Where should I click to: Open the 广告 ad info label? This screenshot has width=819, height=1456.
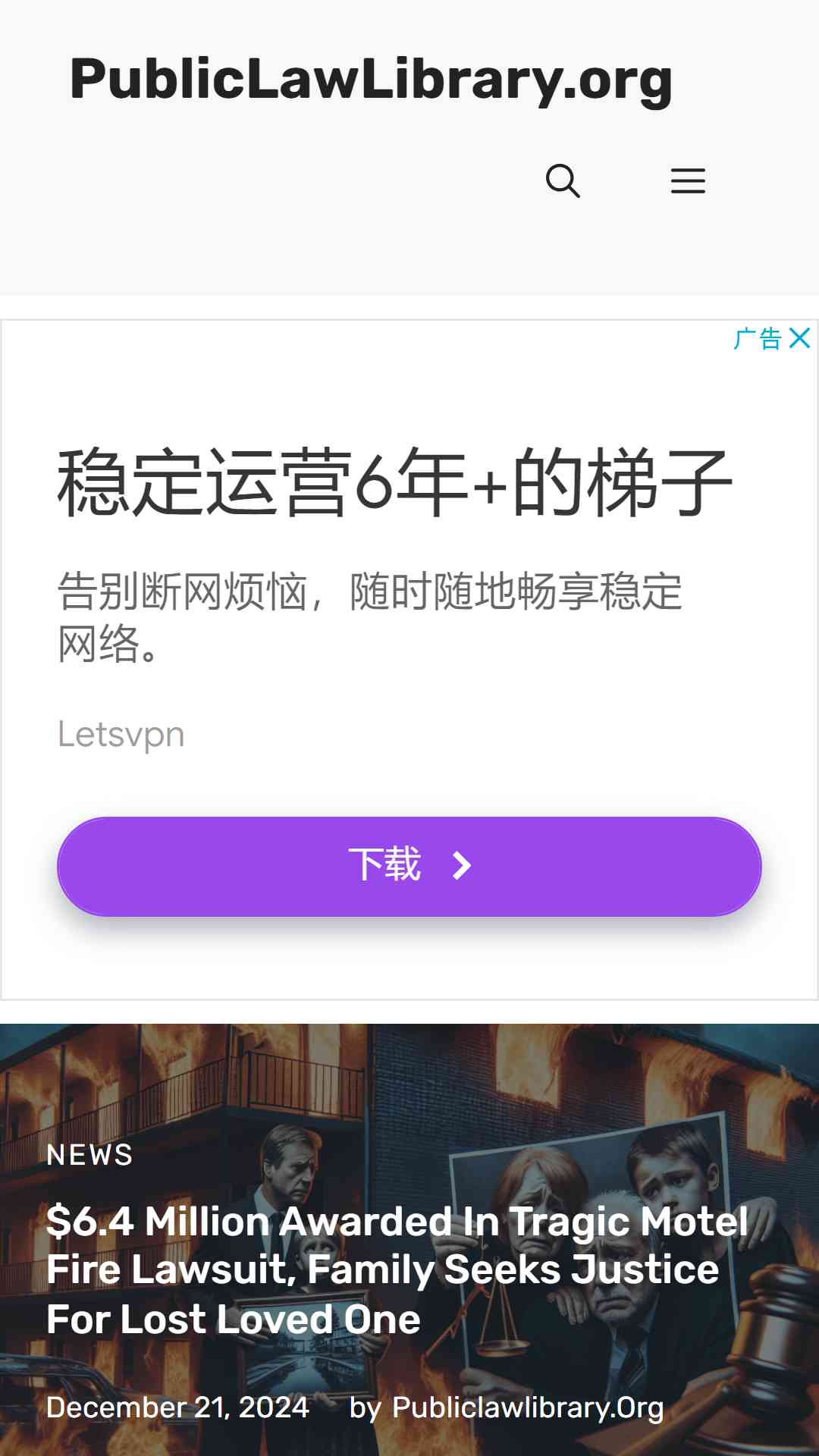pyautogui.click(x=758, y=338)
